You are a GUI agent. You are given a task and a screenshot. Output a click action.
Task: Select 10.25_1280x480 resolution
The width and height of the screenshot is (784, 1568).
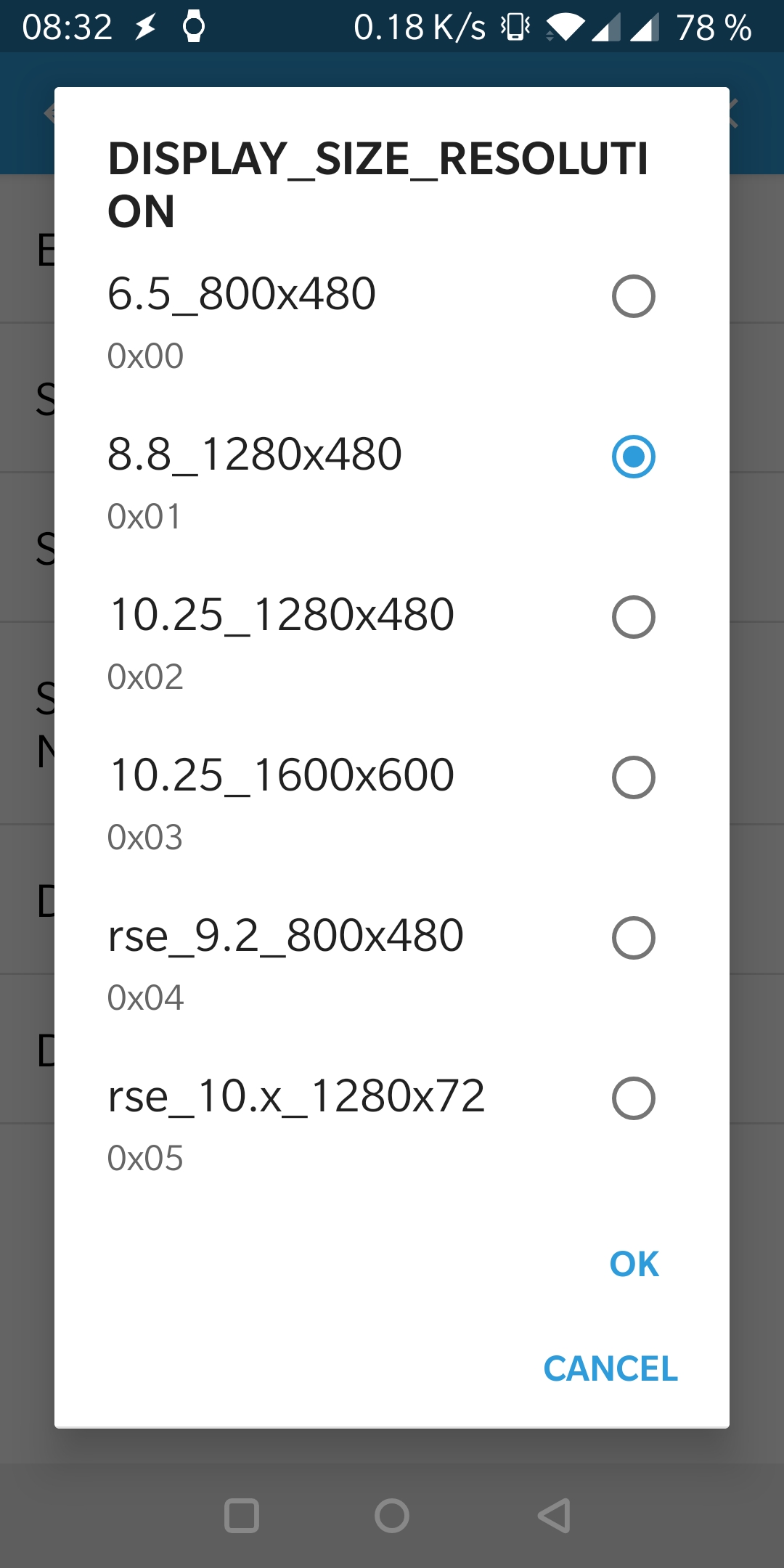coord(392,644)
